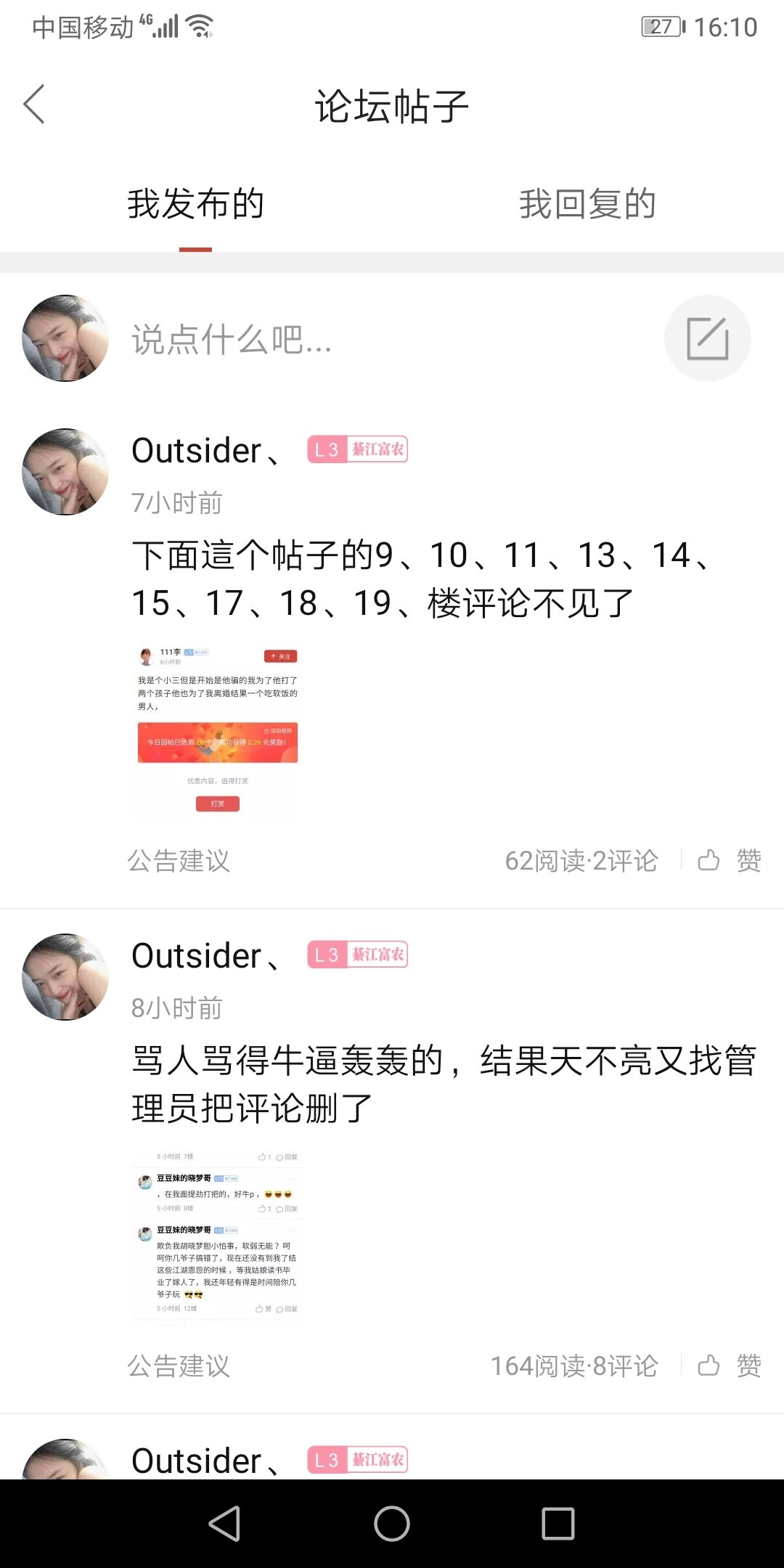Open the post about missing 楼评论
The image size is (784, 1568).
421,579
